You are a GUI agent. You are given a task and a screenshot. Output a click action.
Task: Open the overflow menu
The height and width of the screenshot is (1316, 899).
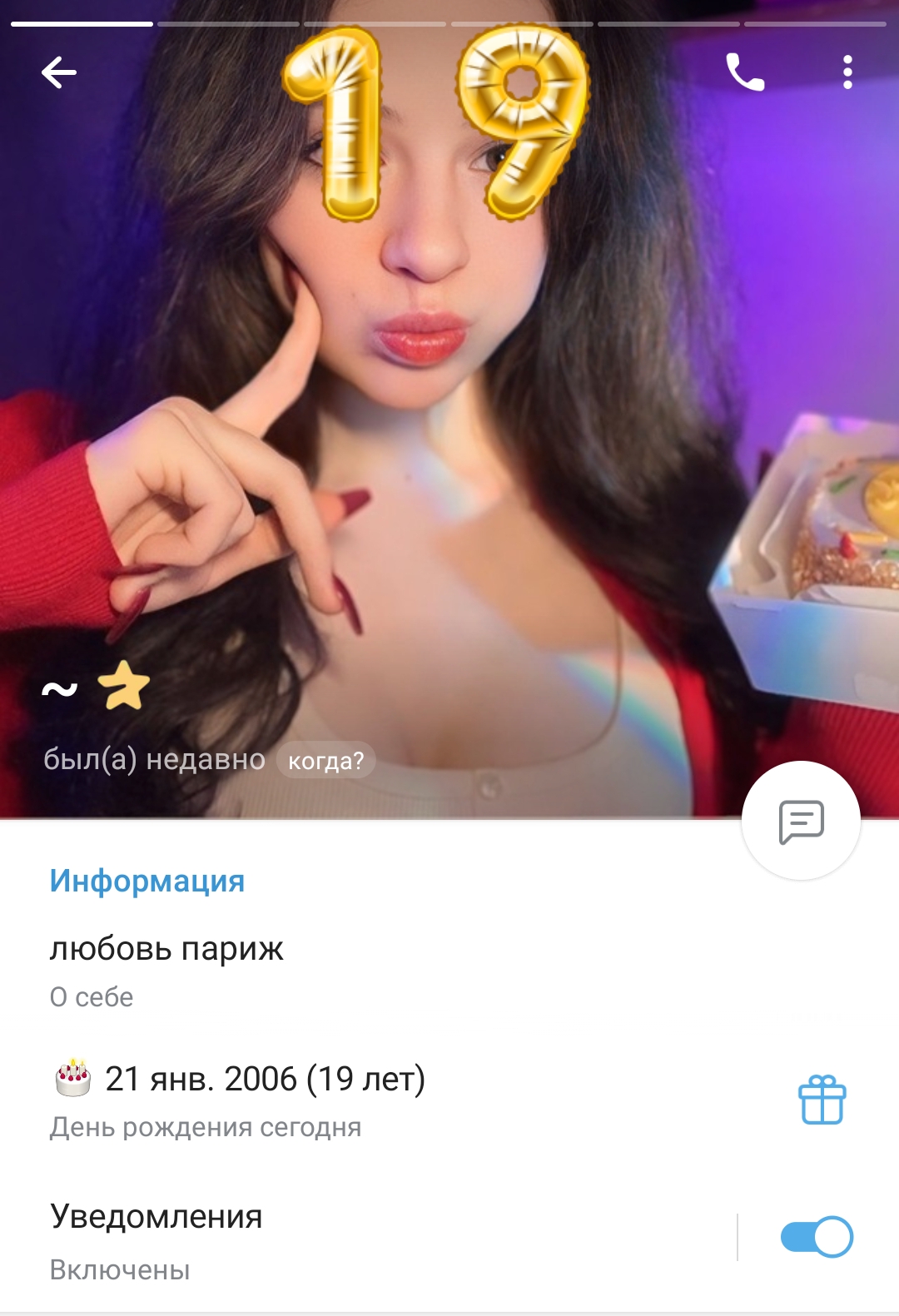(x=847, y=72)
